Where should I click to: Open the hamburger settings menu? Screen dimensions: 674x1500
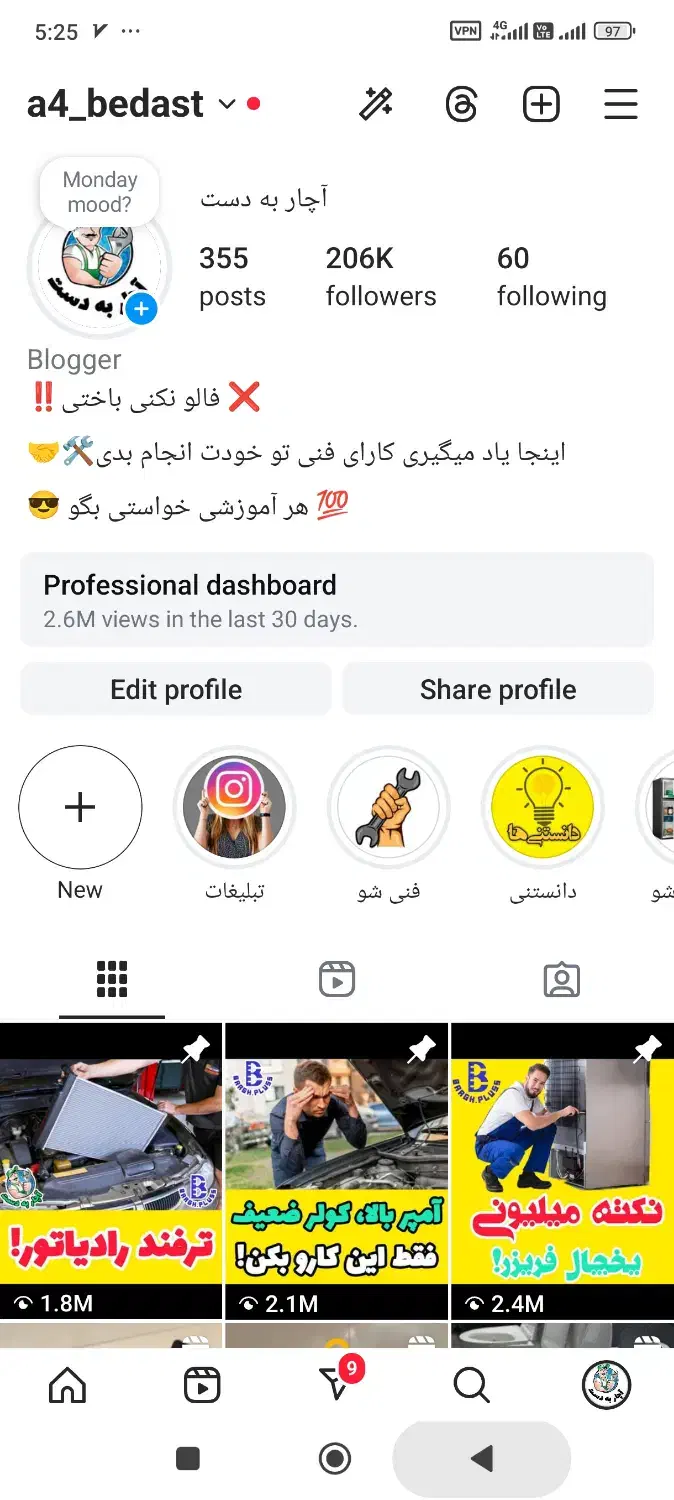point(620,104)
